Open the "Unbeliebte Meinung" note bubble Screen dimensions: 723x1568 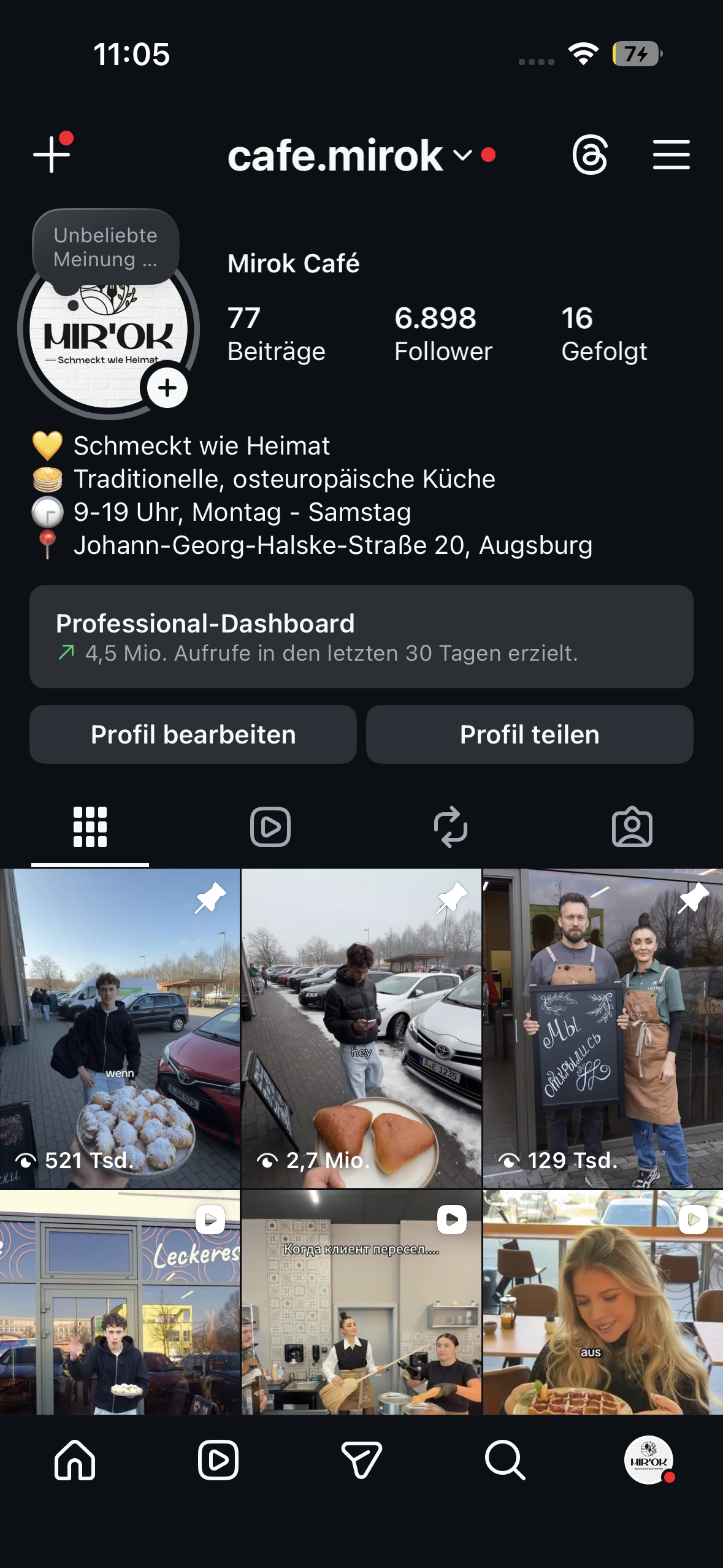105,247
